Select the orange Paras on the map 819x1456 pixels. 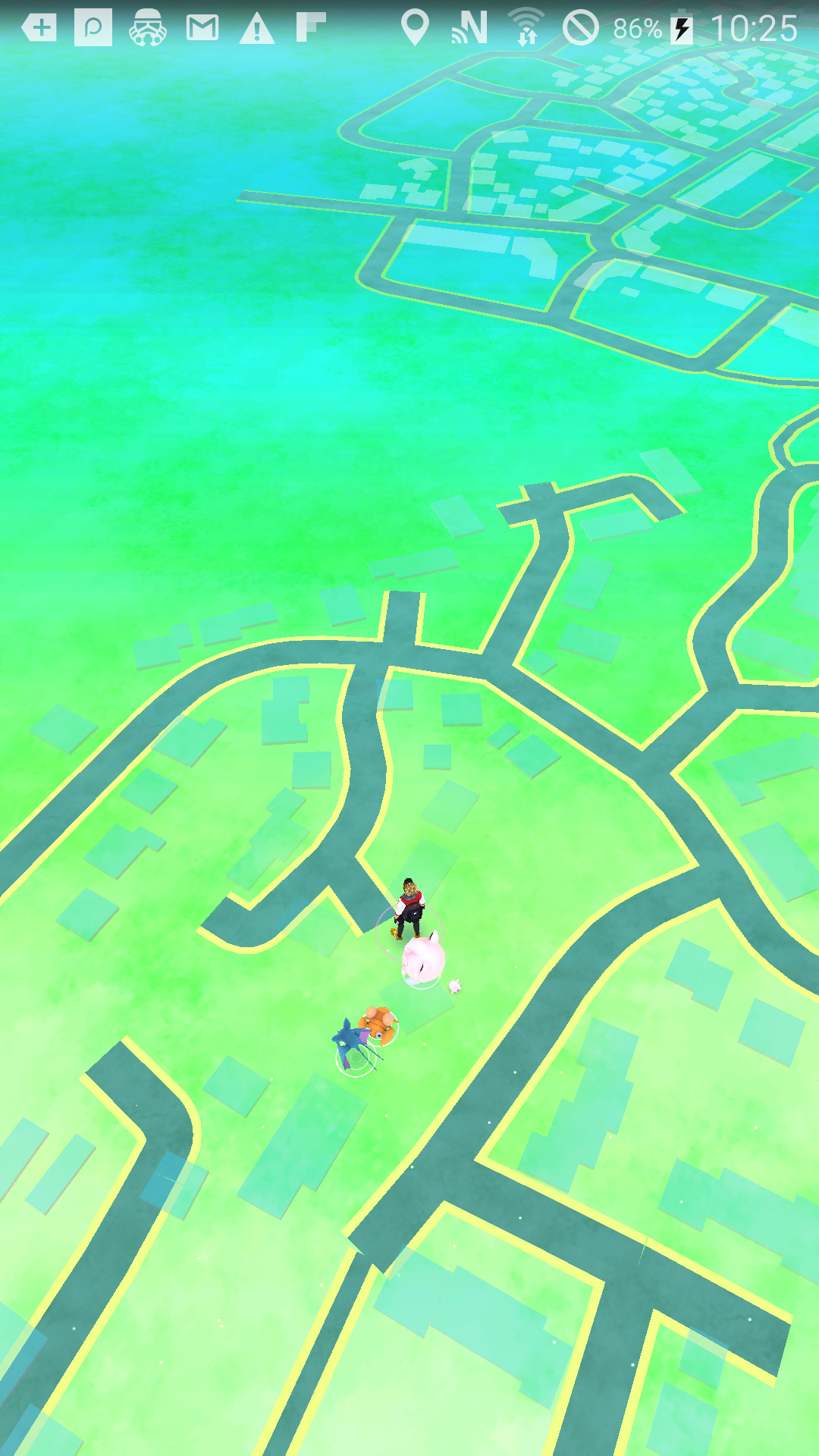click(379, 1024)
